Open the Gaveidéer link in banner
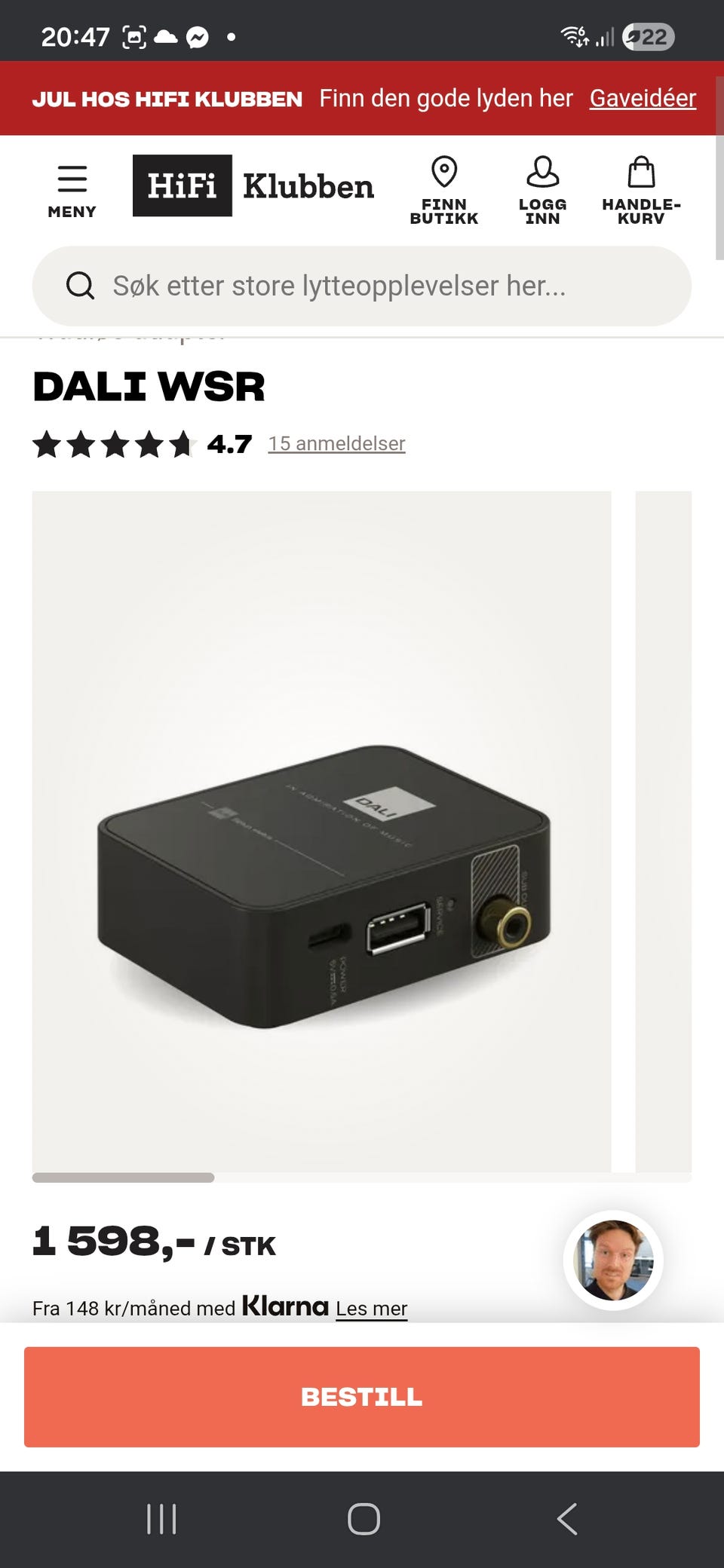 tap(643, 98)
